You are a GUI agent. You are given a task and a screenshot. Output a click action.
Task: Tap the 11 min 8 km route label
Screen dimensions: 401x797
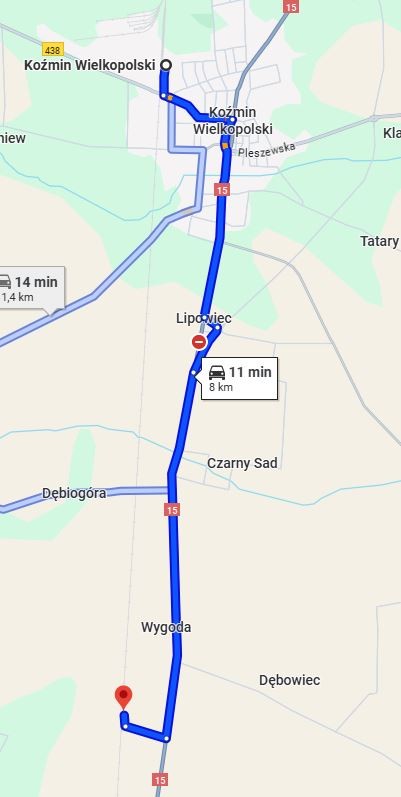click(x=239, y=378)
